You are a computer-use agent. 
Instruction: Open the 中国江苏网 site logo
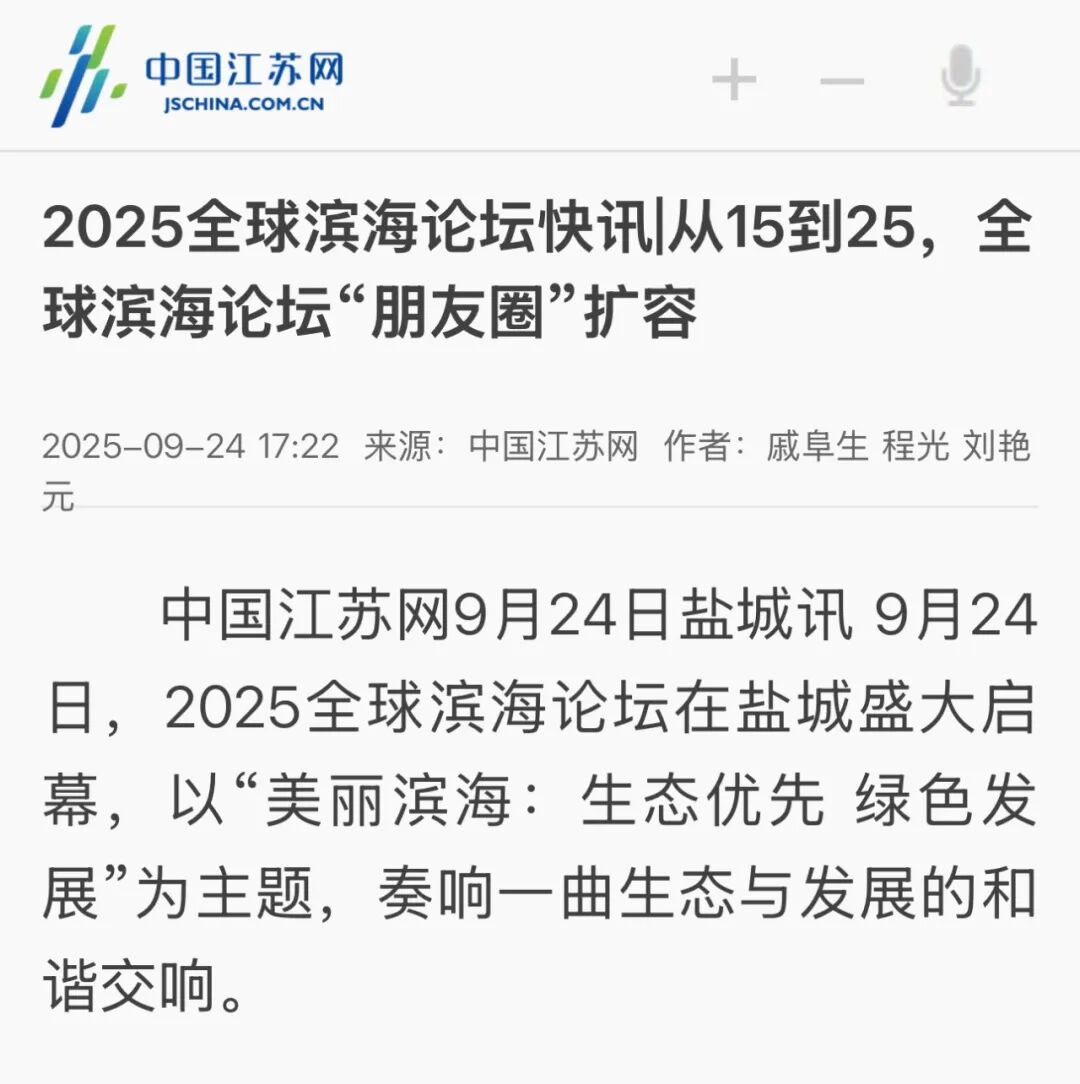click(192, 76)
